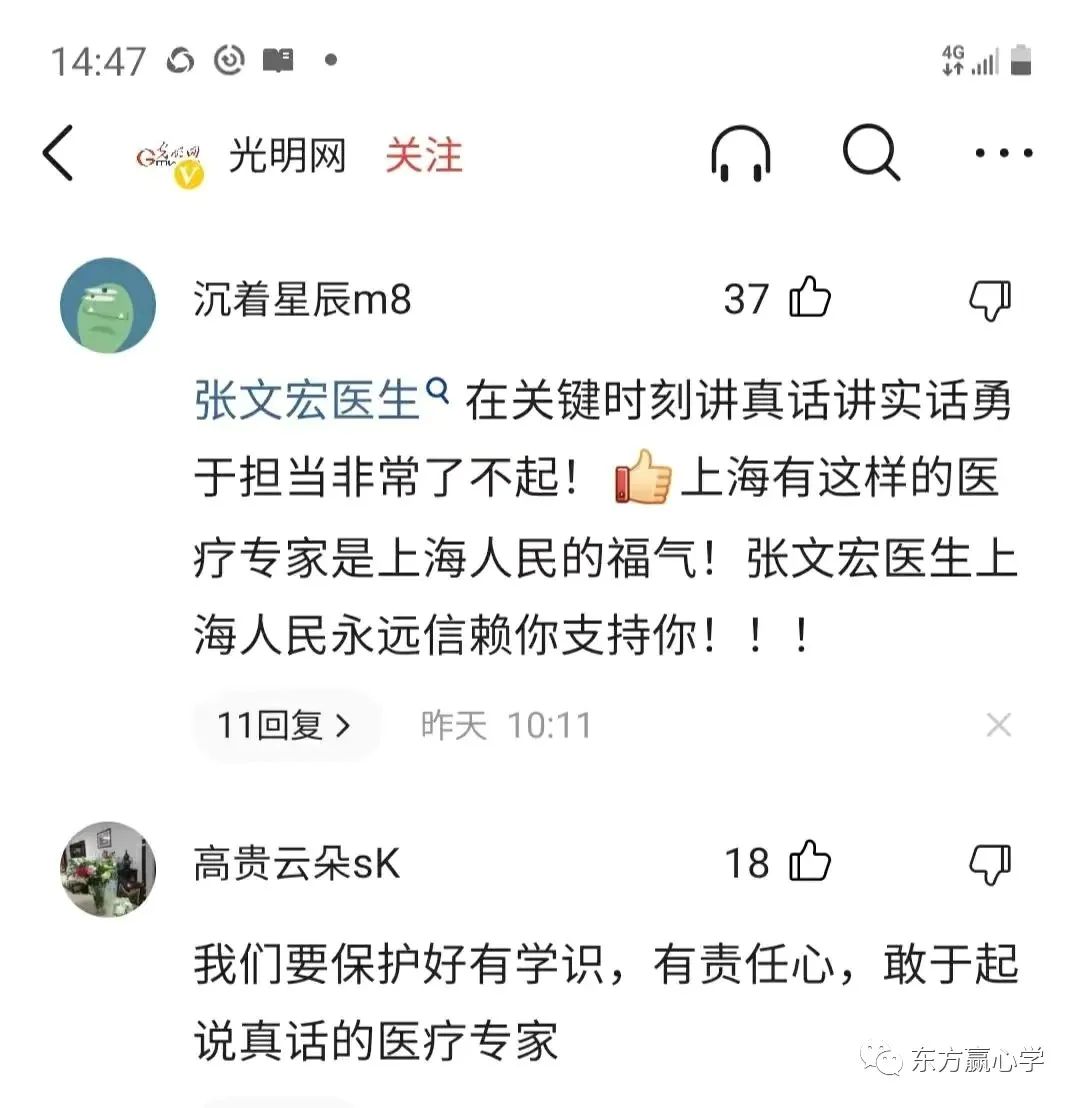This screenshot has width=1080, height=1108.
Task: Tap the battery indicator in the status bar
Action: tap(1021, 60)
